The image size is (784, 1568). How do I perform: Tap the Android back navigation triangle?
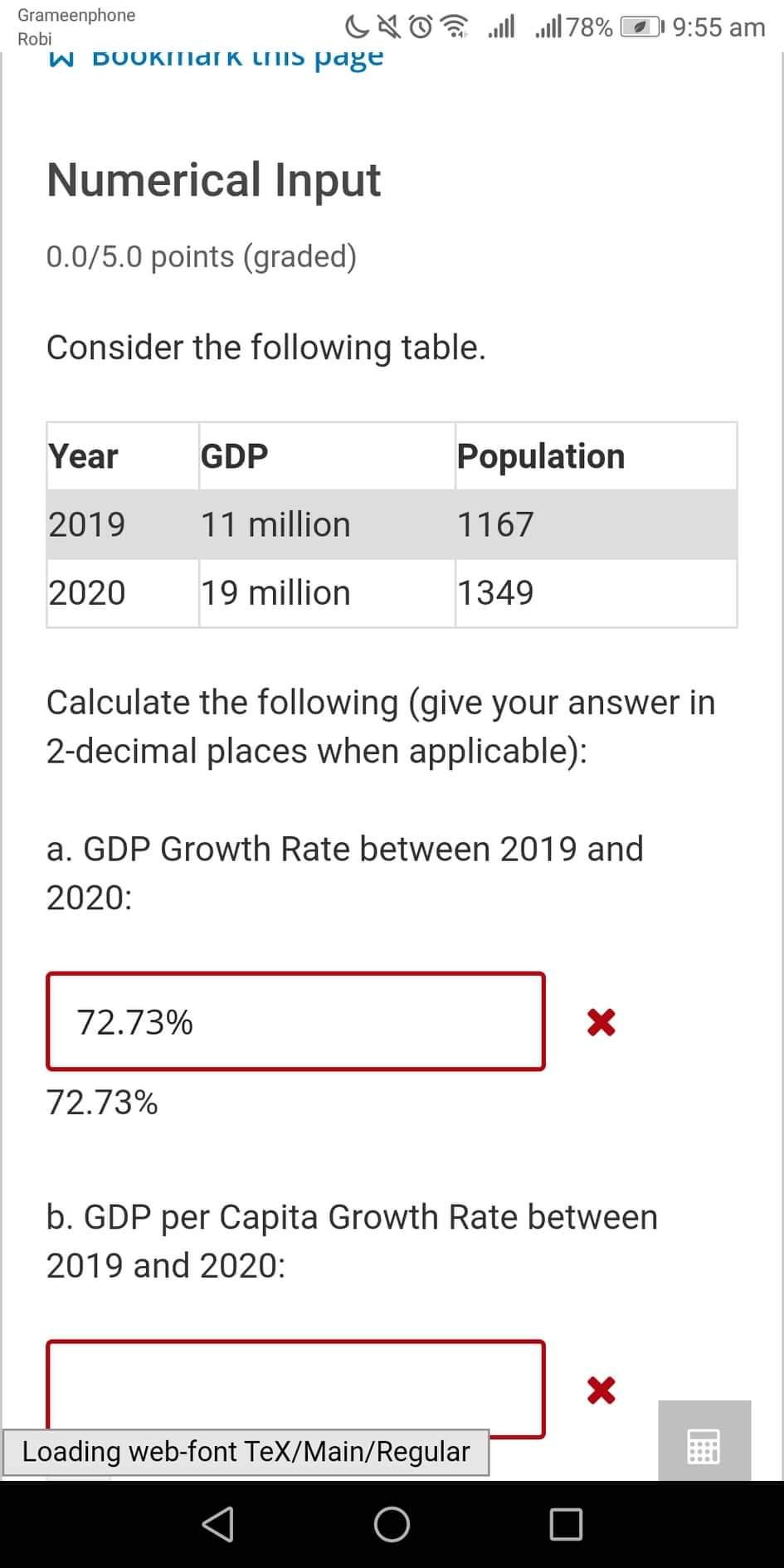point(218,1525)
